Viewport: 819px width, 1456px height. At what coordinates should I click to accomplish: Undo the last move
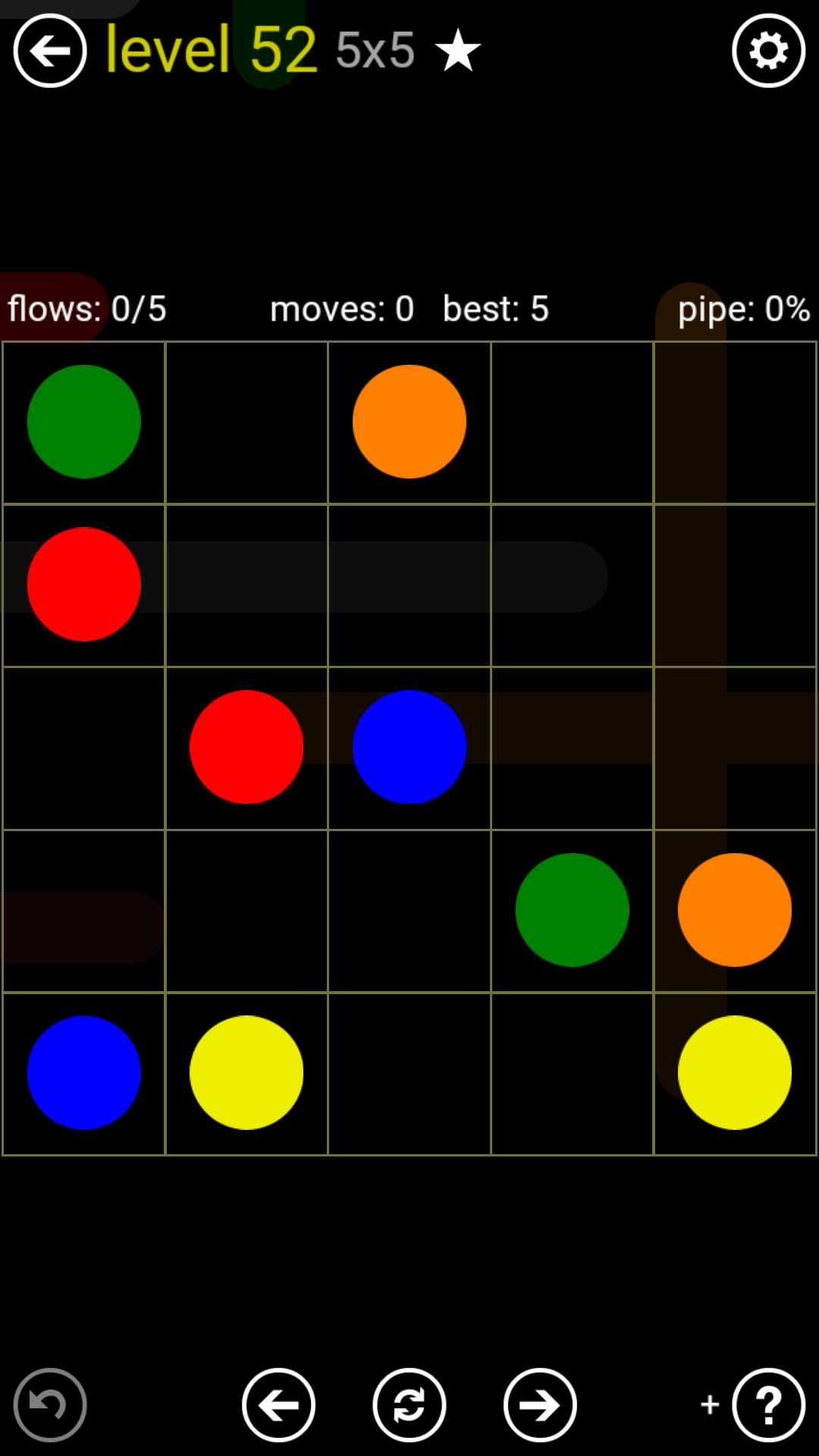50,1404
